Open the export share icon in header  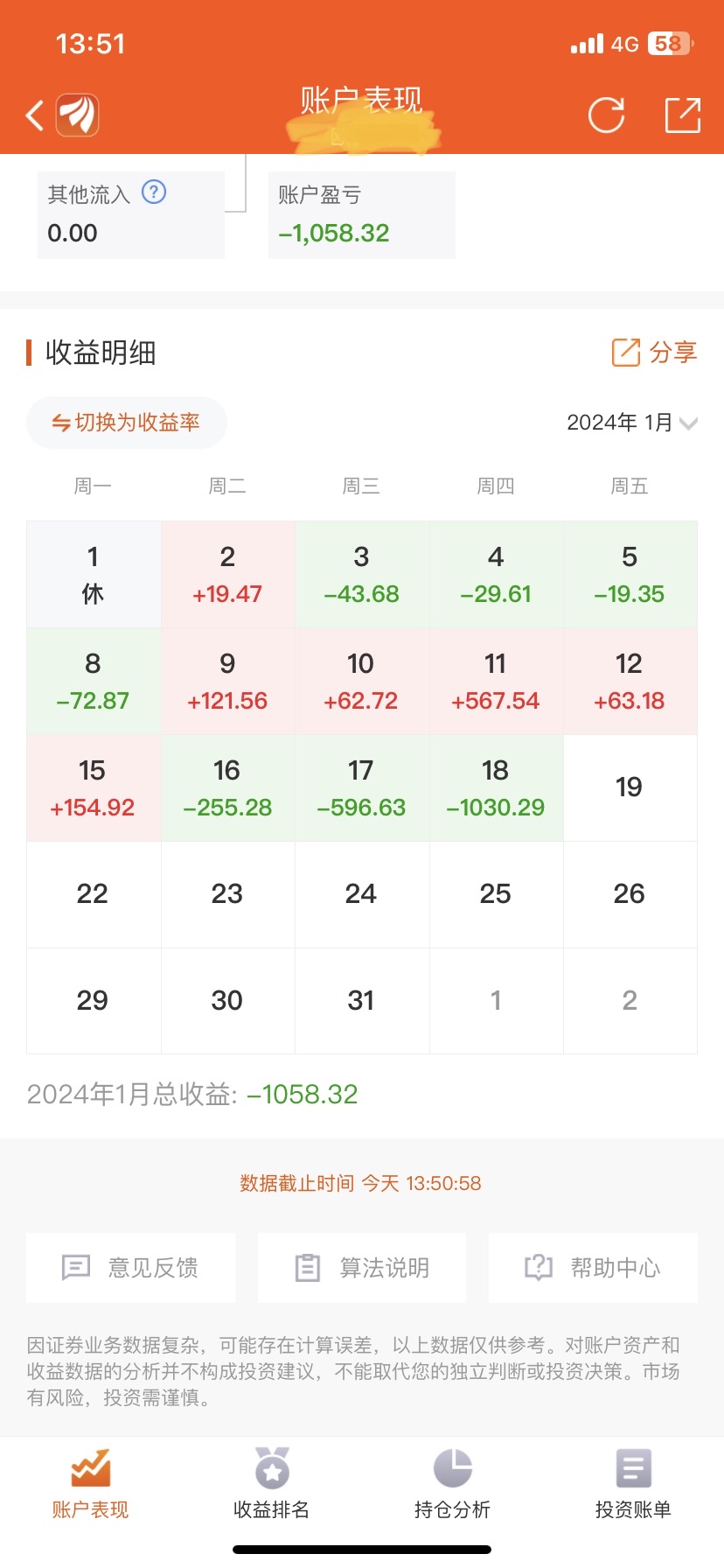[682, 115]
